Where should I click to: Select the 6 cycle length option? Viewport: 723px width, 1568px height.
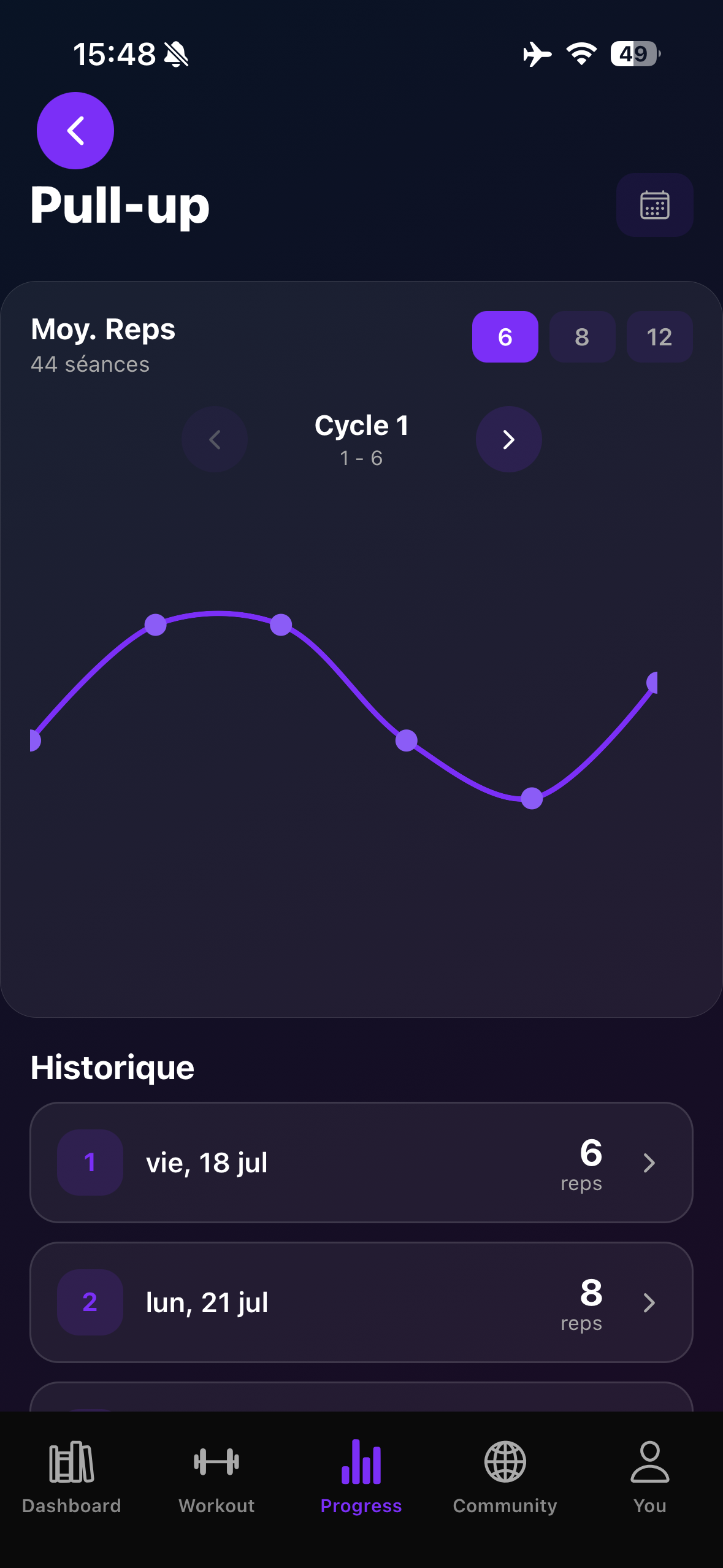pyautogui.click(x=505, y=337)
